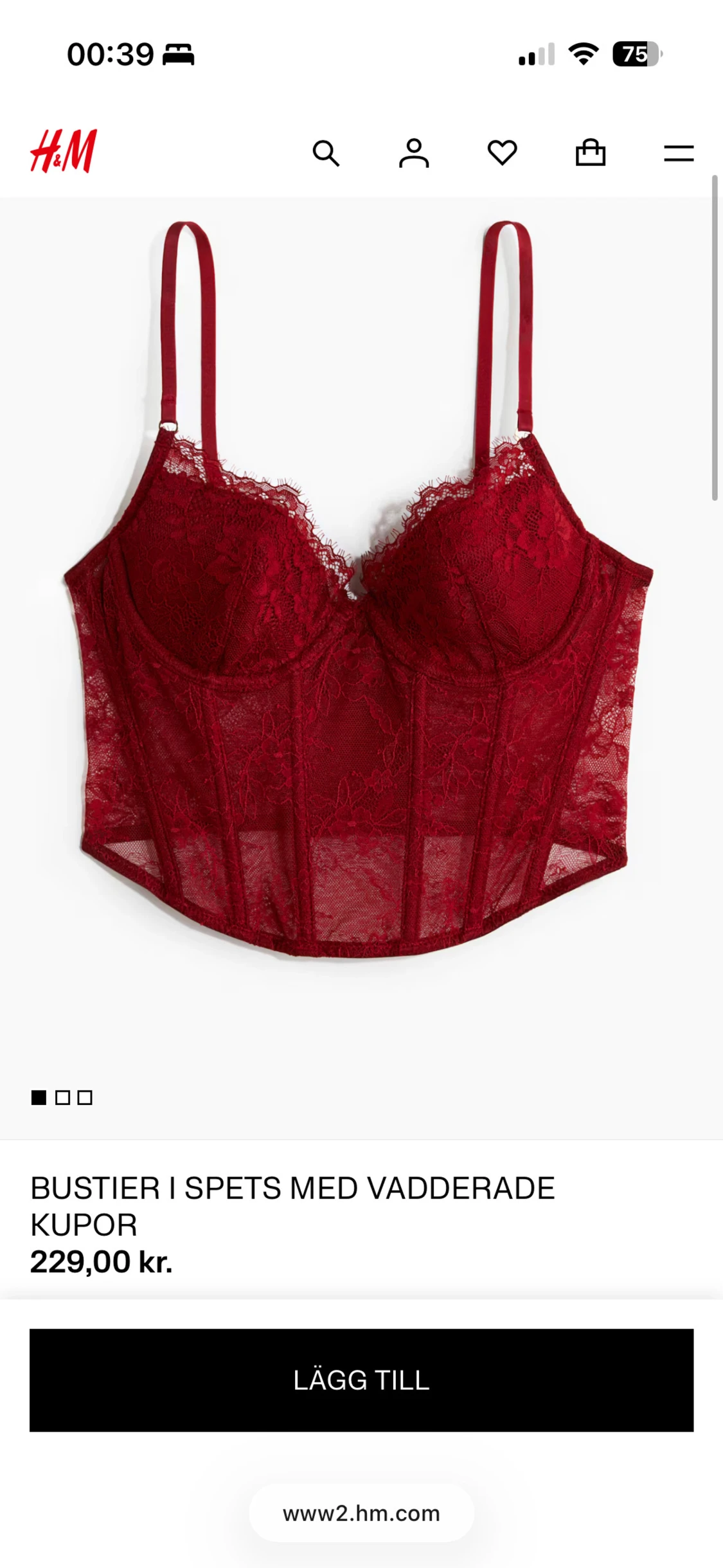This screenshot has height=1568, width=723.
Task: Open the hamburger navigation menu
Action: 678,152
